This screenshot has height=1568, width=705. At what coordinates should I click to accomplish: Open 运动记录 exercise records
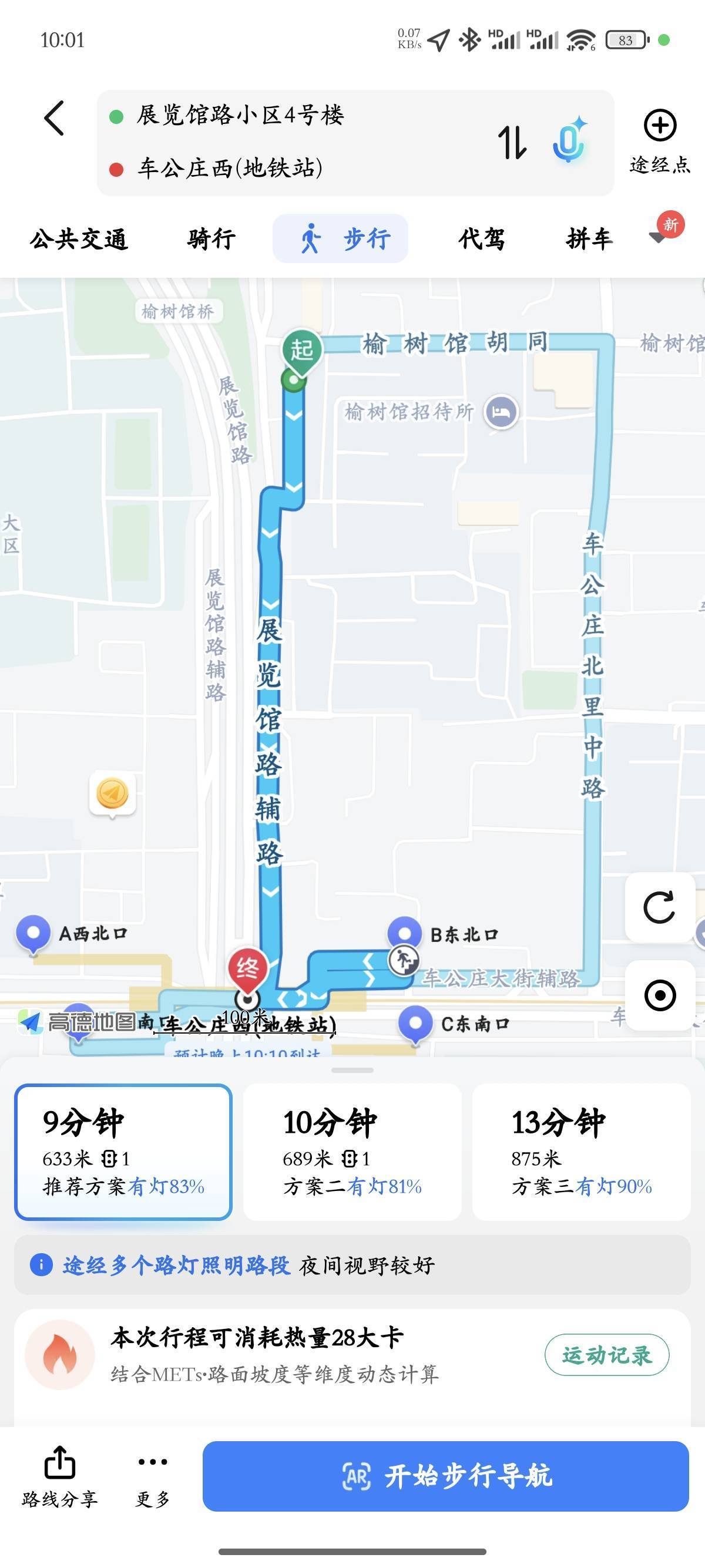coord(606,1355)
